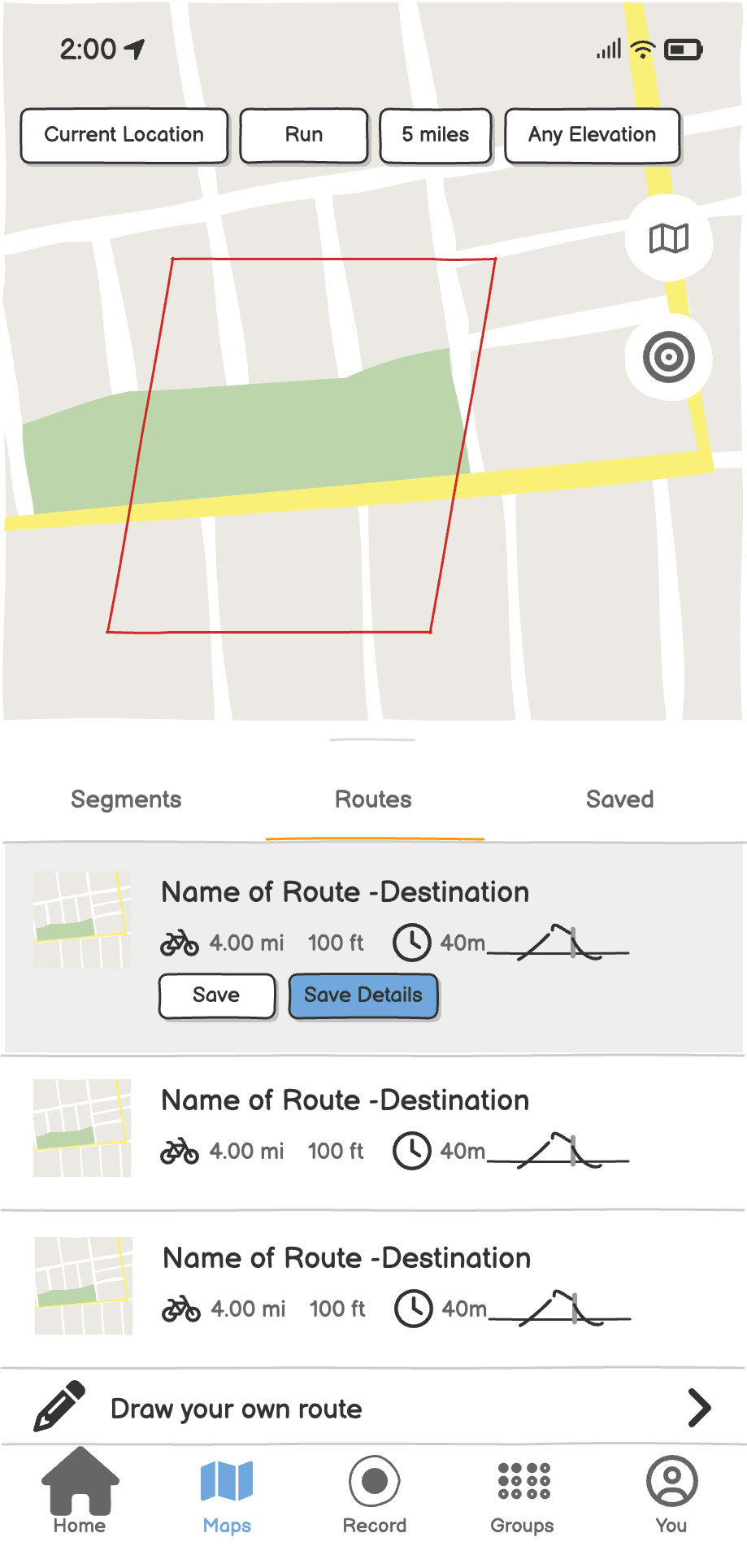
Task: Switch to the Segments tab
Action: [126, 799]
